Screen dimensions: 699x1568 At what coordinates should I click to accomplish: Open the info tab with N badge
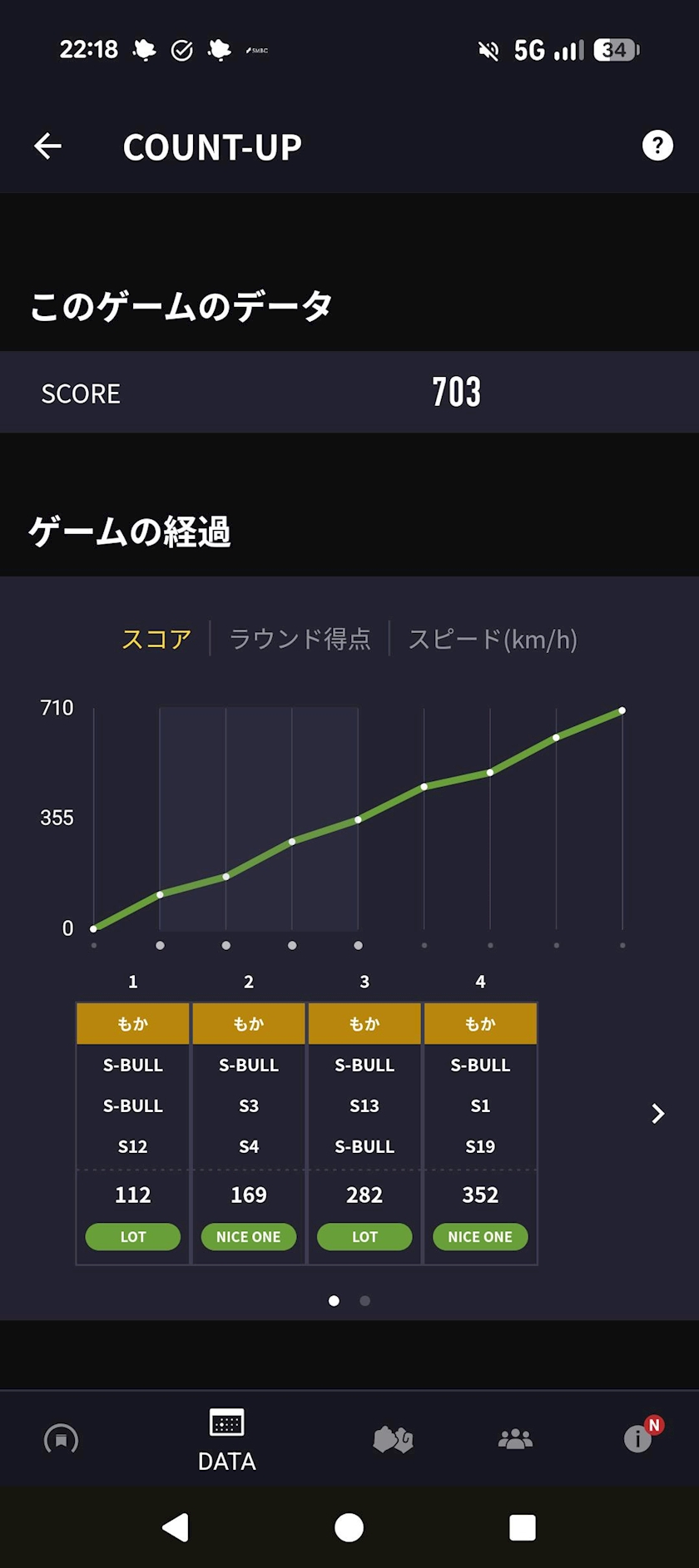[x=641, y=1436]
